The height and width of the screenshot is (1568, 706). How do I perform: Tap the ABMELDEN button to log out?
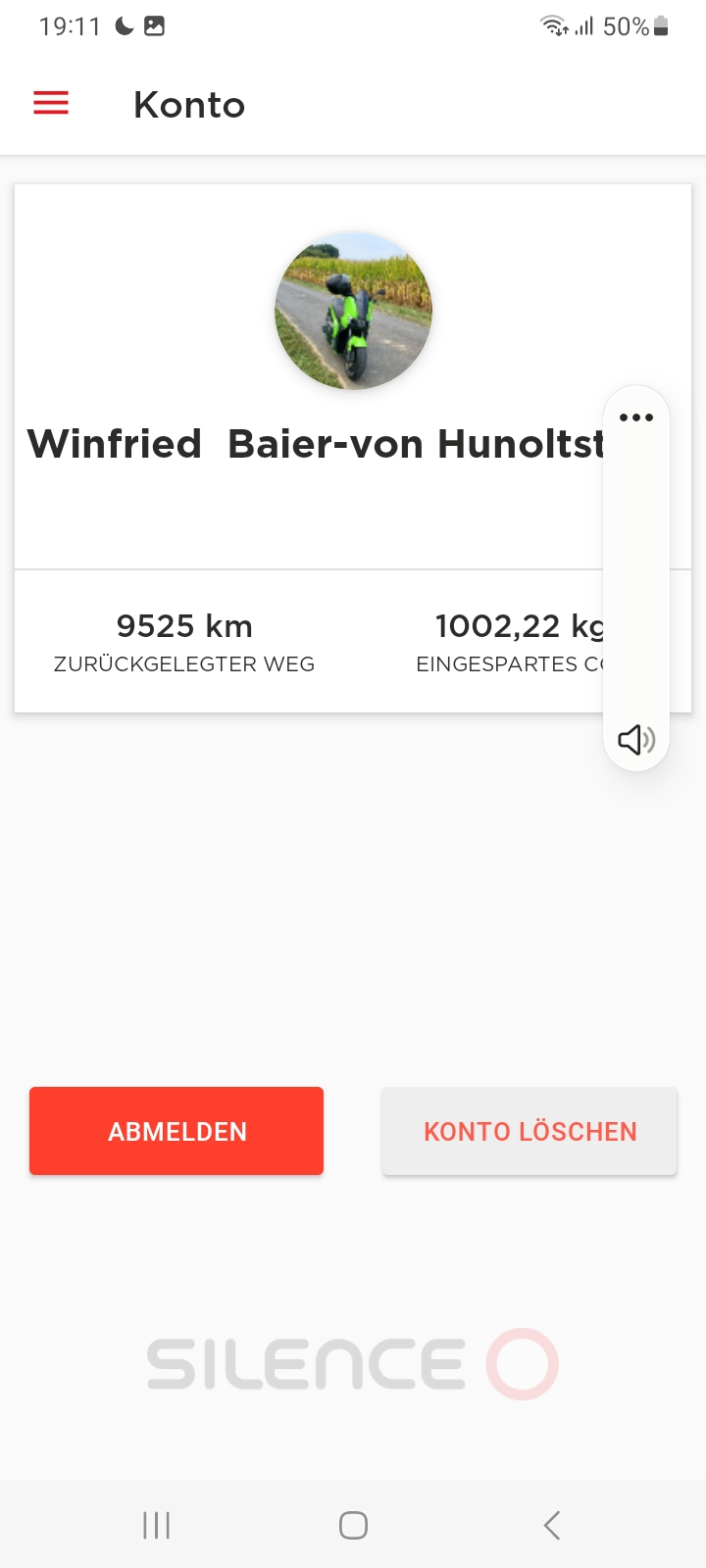[176, 1131]
